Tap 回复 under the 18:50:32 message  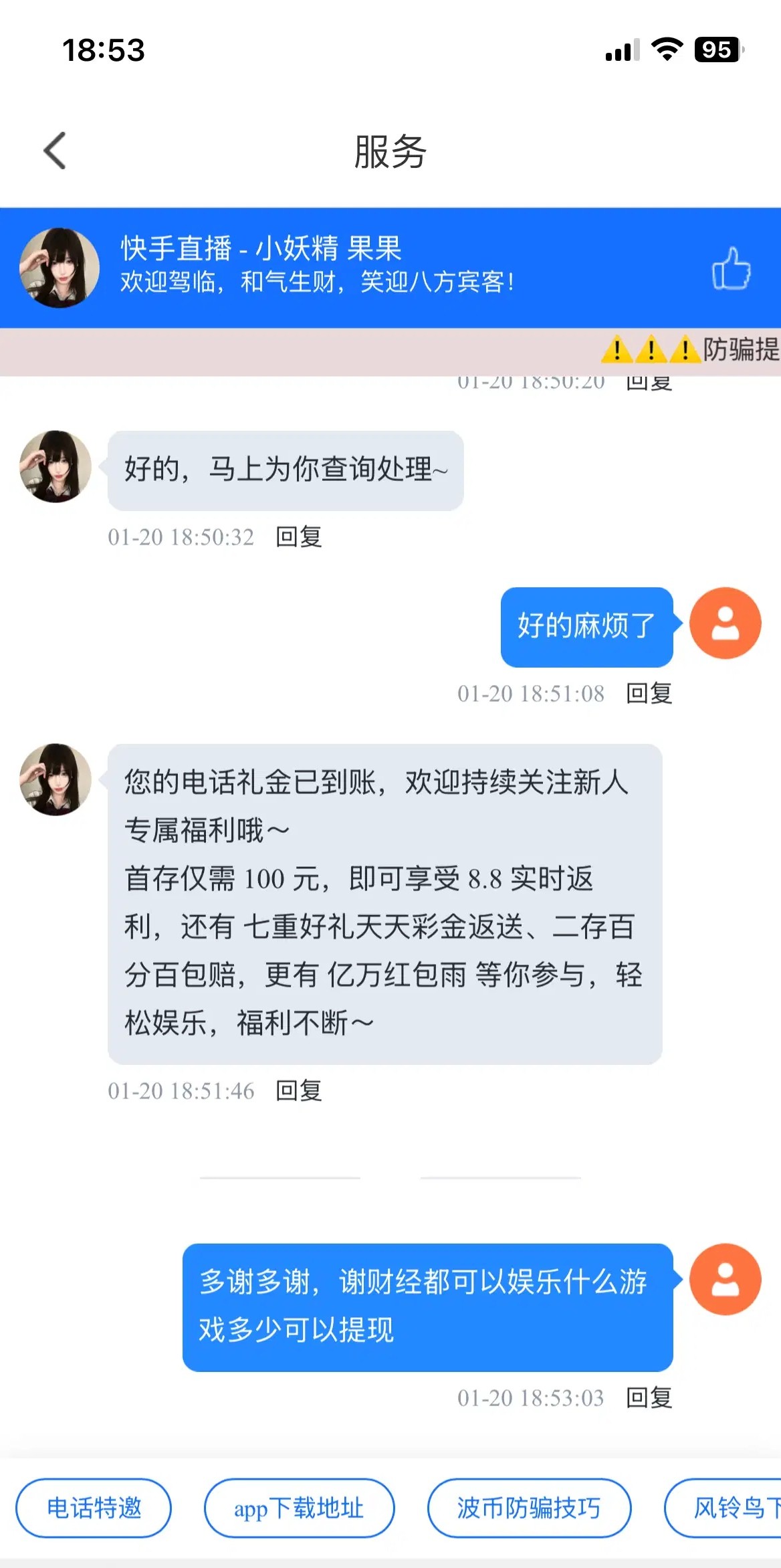click(299, 537)
